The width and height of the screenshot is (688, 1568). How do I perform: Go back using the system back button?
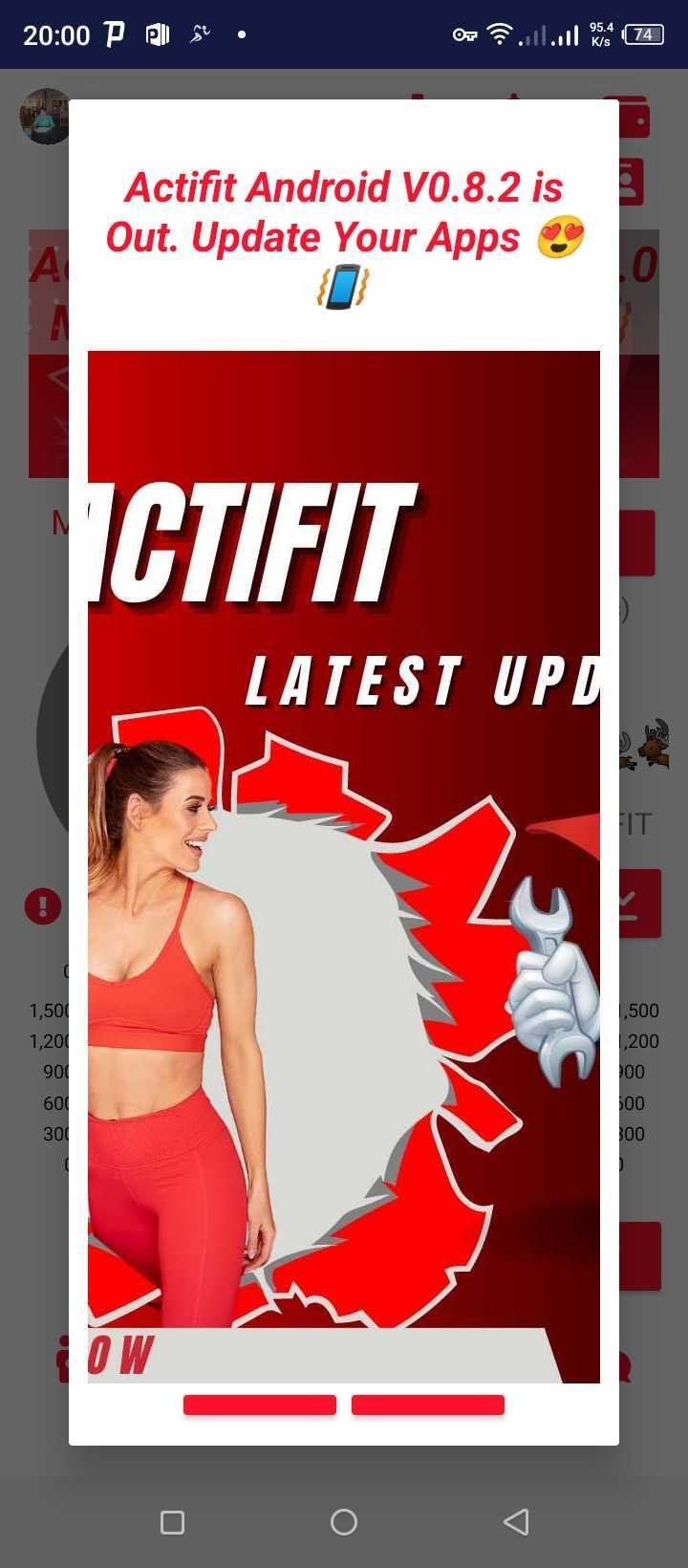click(516, 1521)
